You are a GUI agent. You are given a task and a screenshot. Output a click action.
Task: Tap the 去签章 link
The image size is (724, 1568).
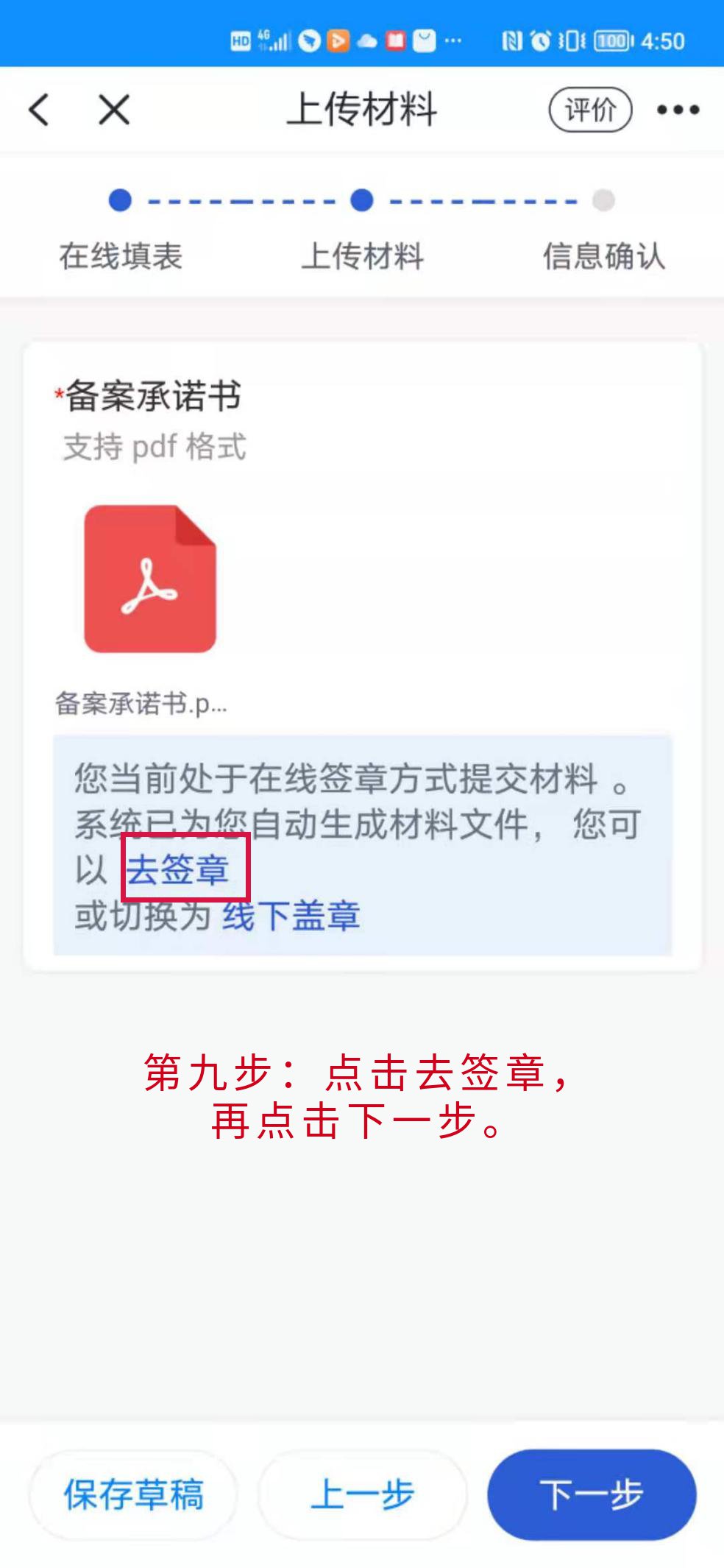(178, 869)
